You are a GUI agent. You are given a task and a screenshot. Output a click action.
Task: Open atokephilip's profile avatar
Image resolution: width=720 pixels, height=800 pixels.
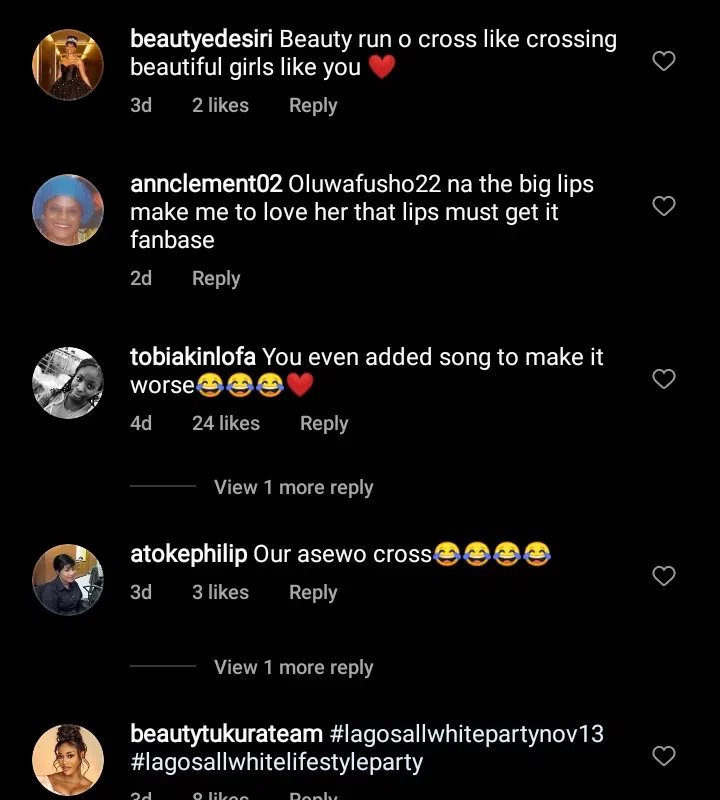(x=68, y=580)
